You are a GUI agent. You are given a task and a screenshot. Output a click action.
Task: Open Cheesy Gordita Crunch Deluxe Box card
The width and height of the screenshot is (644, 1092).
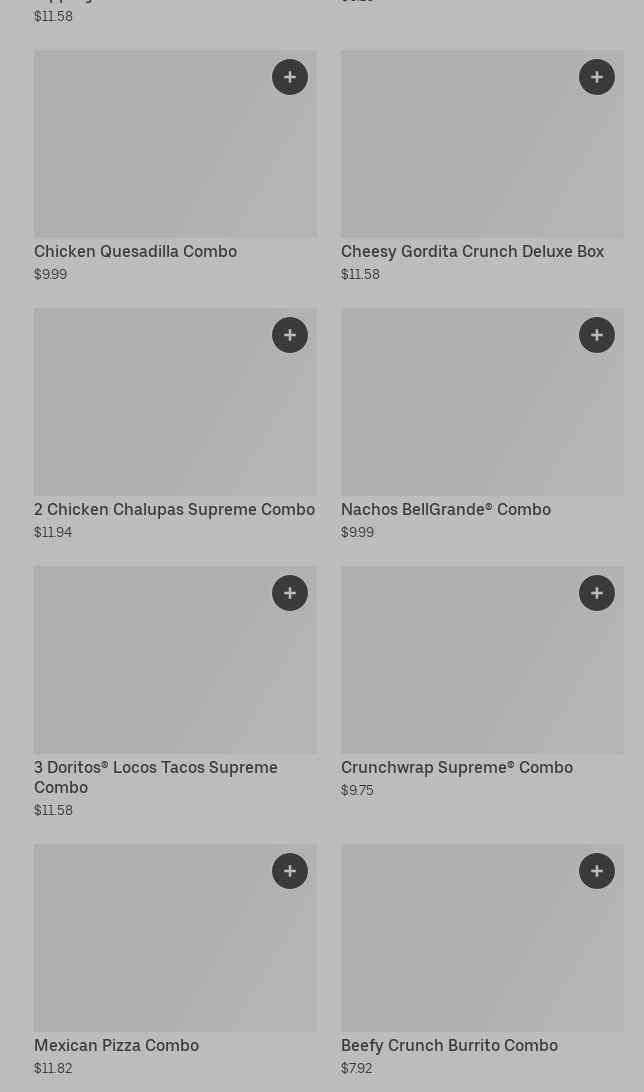pos(460,160)
